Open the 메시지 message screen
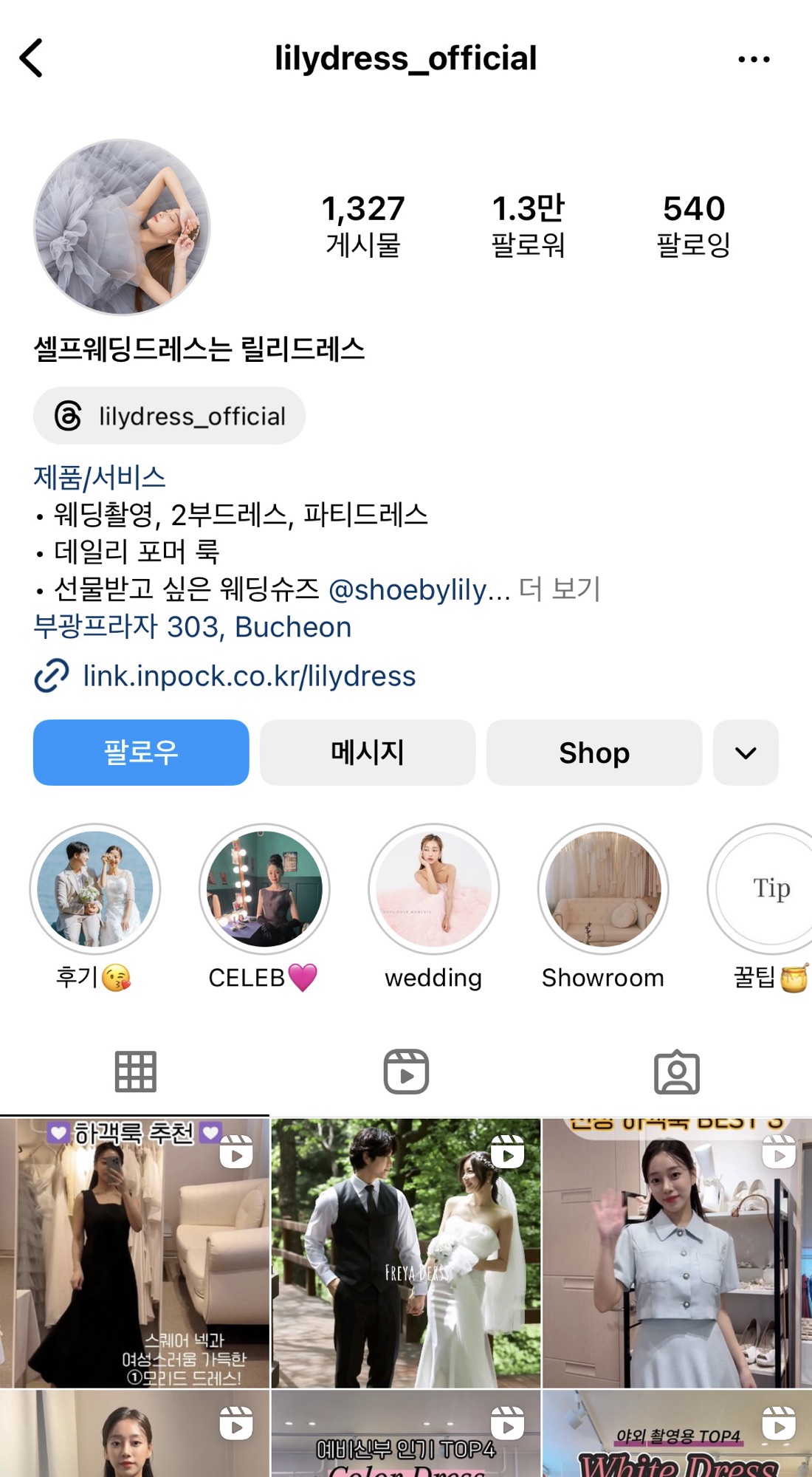Viewport: 812px width, 1477px height. 367,753
